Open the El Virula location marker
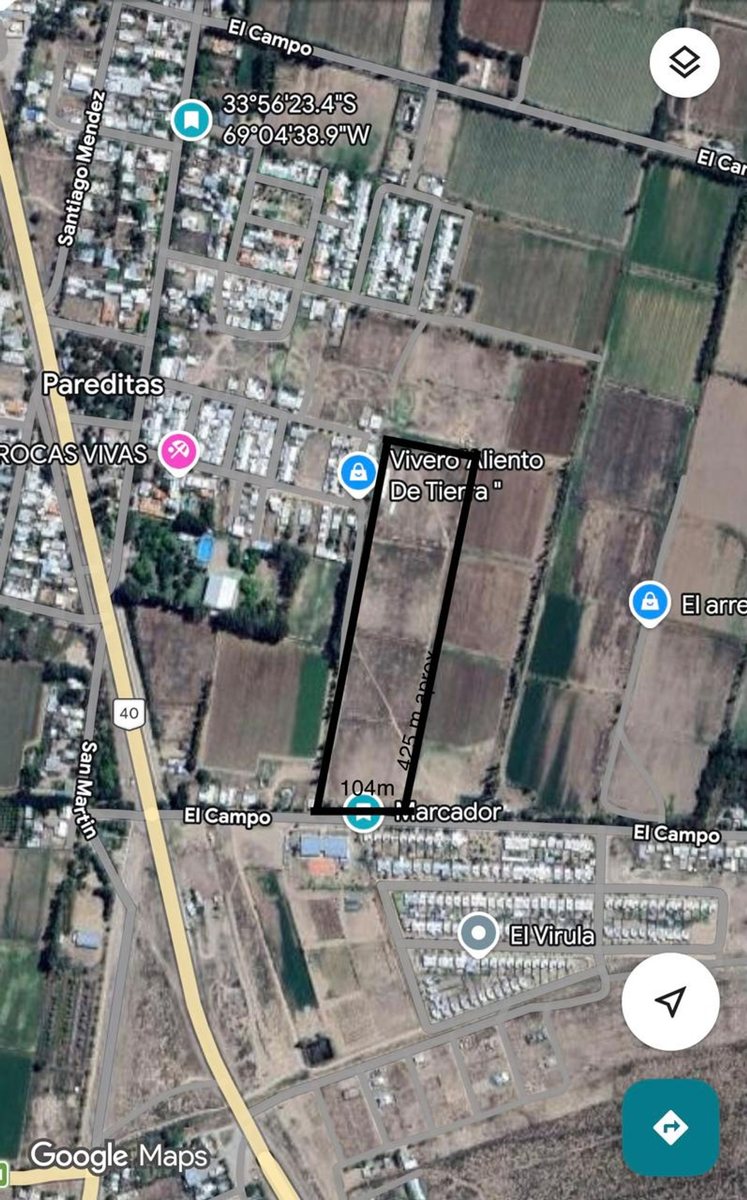This screenshot has height=1200, width=747. (479, 935)
